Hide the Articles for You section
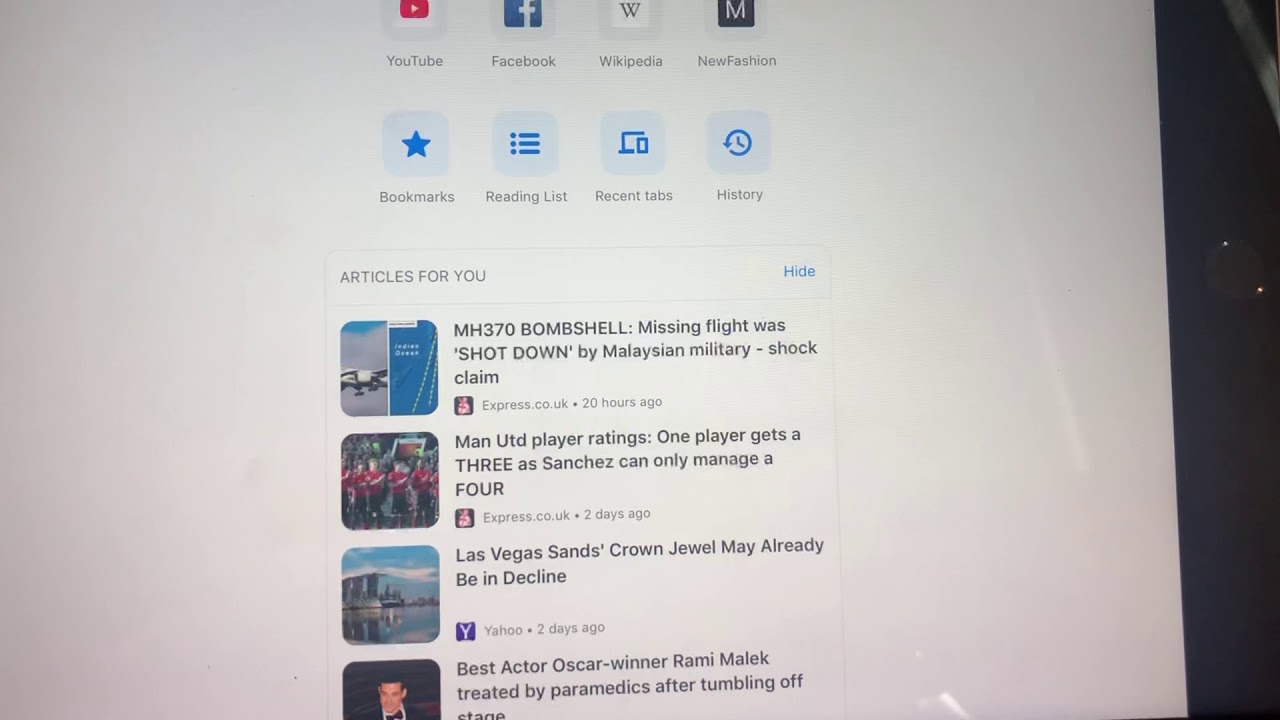The image size is (1280, 720). pyautogui.click(x=799, y=271)
